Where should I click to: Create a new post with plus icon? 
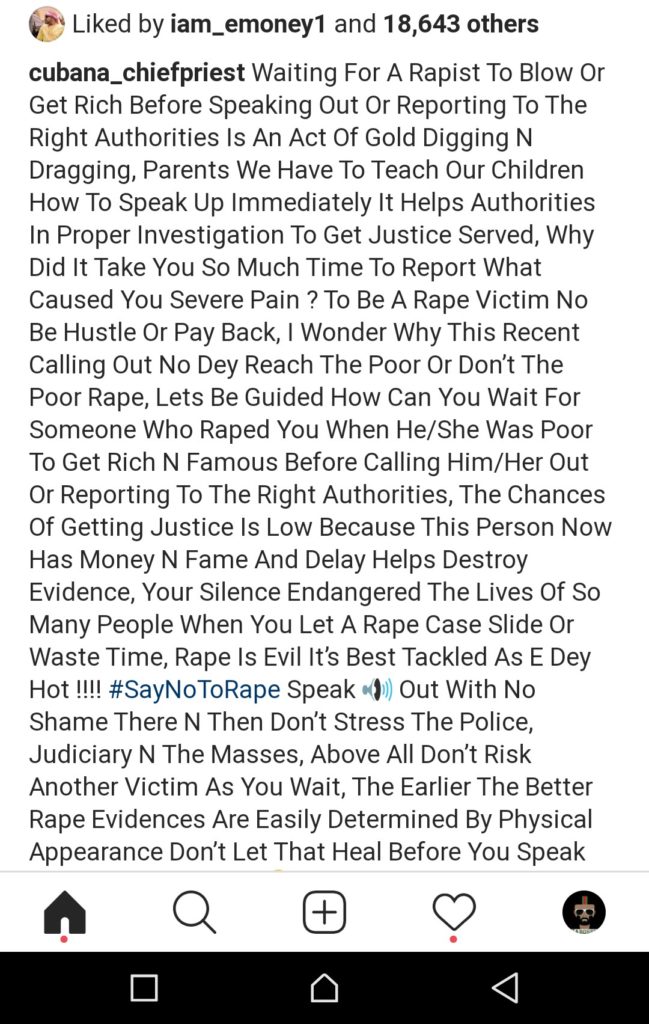coord(324,912)
